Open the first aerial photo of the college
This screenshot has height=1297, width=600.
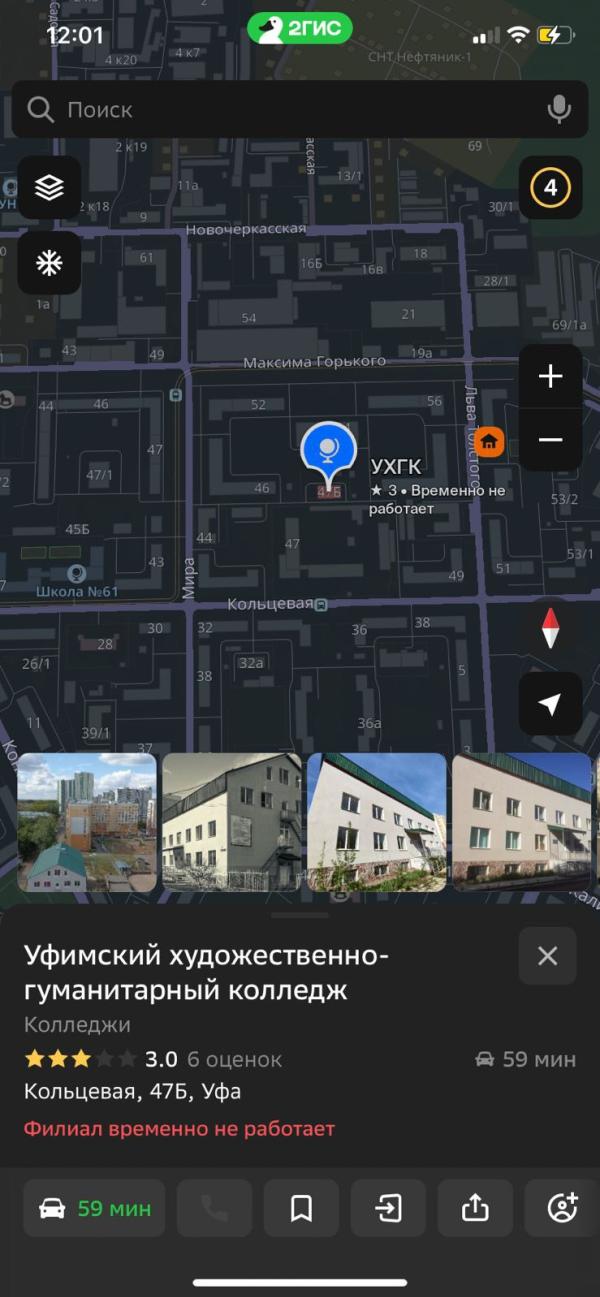(87, 822)
